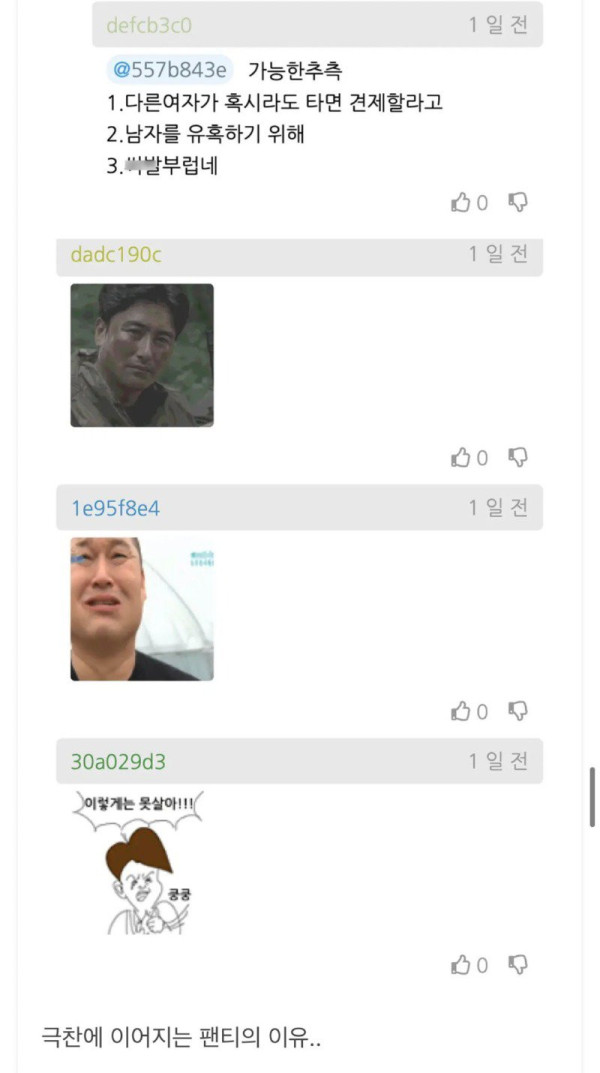Dislike the comment by 1e95f8e4
This screenshot has height=1073, width=600.
pos(518,712)
